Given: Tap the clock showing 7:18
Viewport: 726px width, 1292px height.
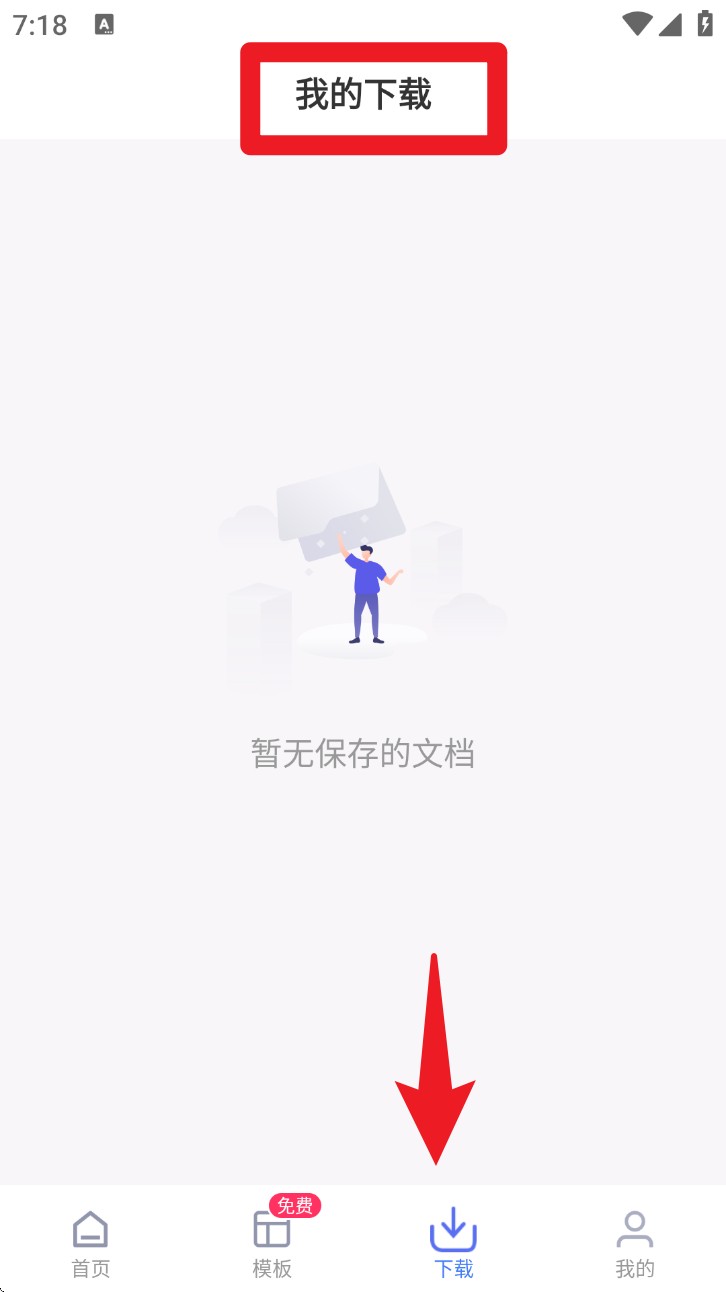Looking at the screenshot, I should (39, 25).
